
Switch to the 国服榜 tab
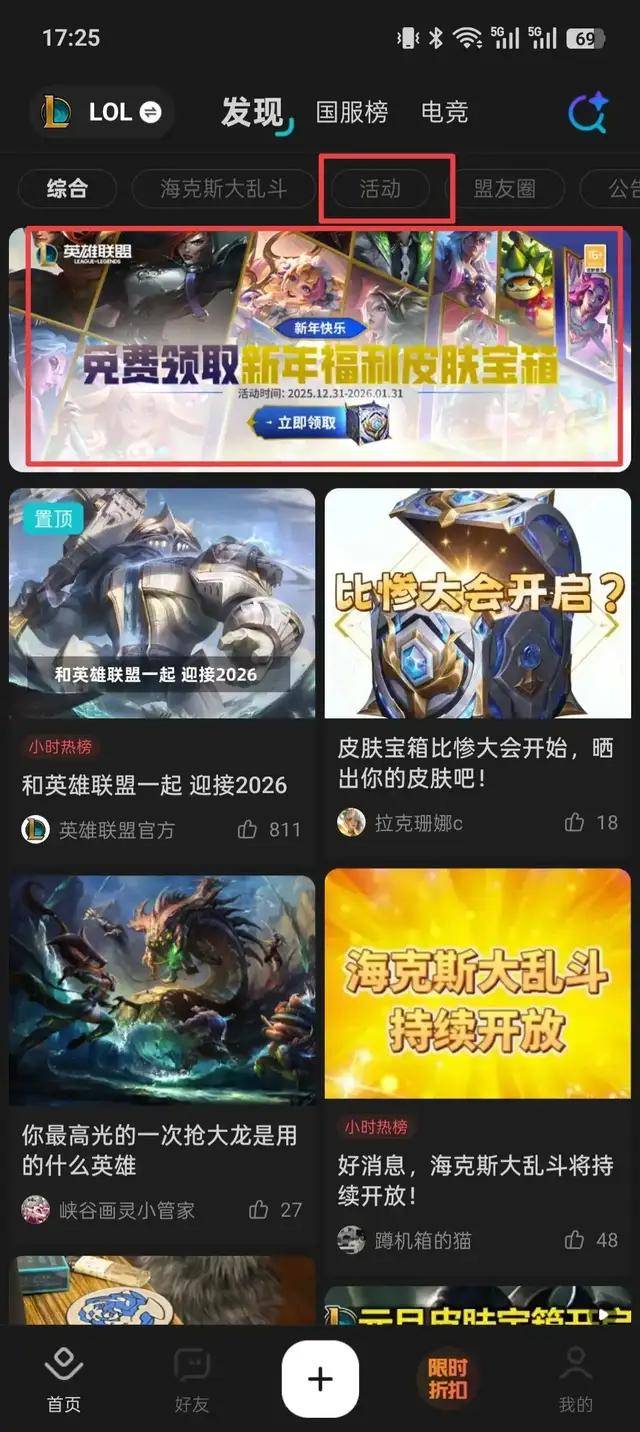[x=352, y=112]
